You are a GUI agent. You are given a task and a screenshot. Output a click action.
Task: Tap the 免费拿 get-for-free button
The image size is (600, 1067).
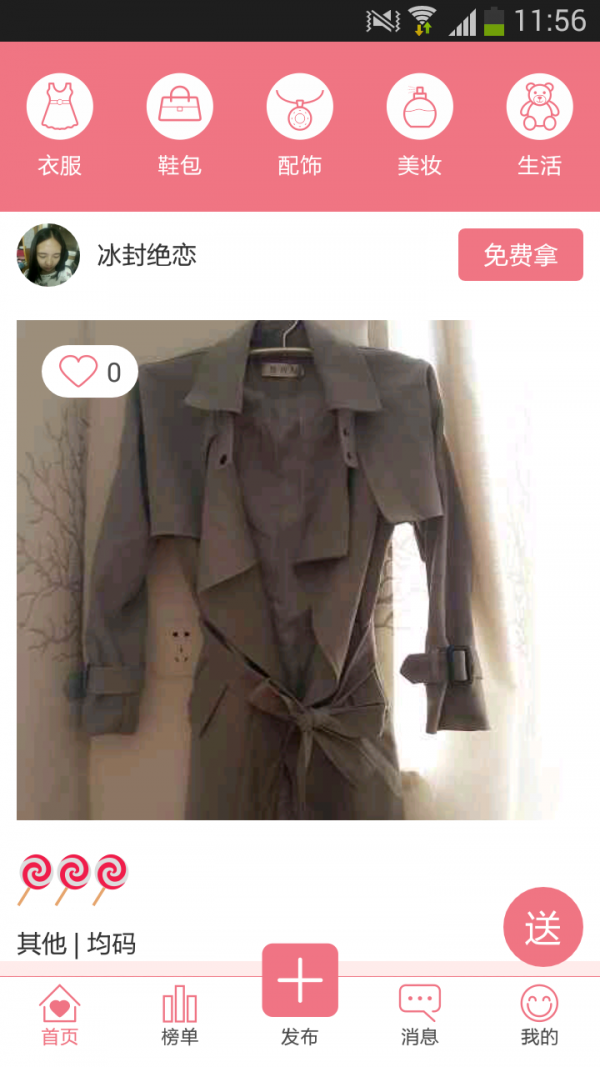[520, 255]
